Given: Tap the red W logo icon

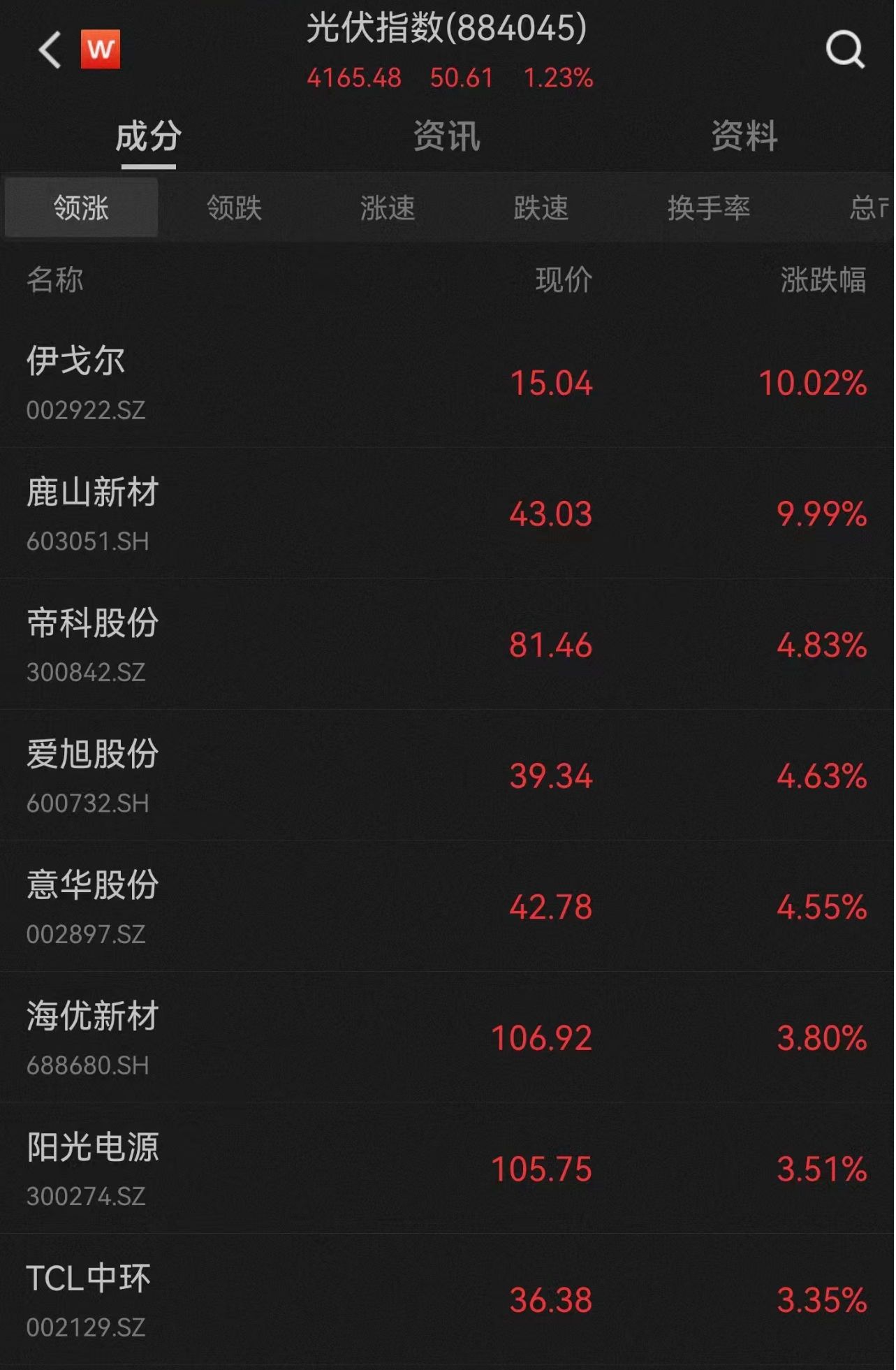Looking at the screenshot, I should tap(101, 49).
